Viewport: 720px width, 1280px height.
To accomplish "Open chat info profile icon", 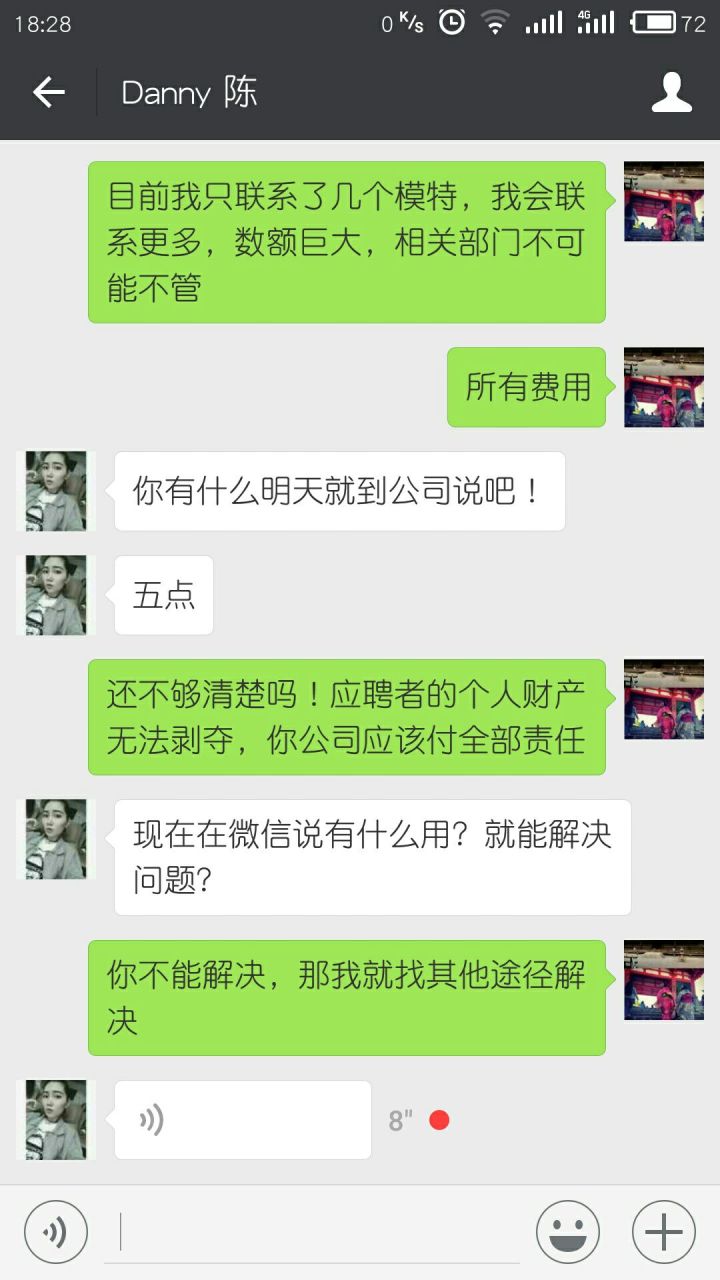I will click(671, 93).
